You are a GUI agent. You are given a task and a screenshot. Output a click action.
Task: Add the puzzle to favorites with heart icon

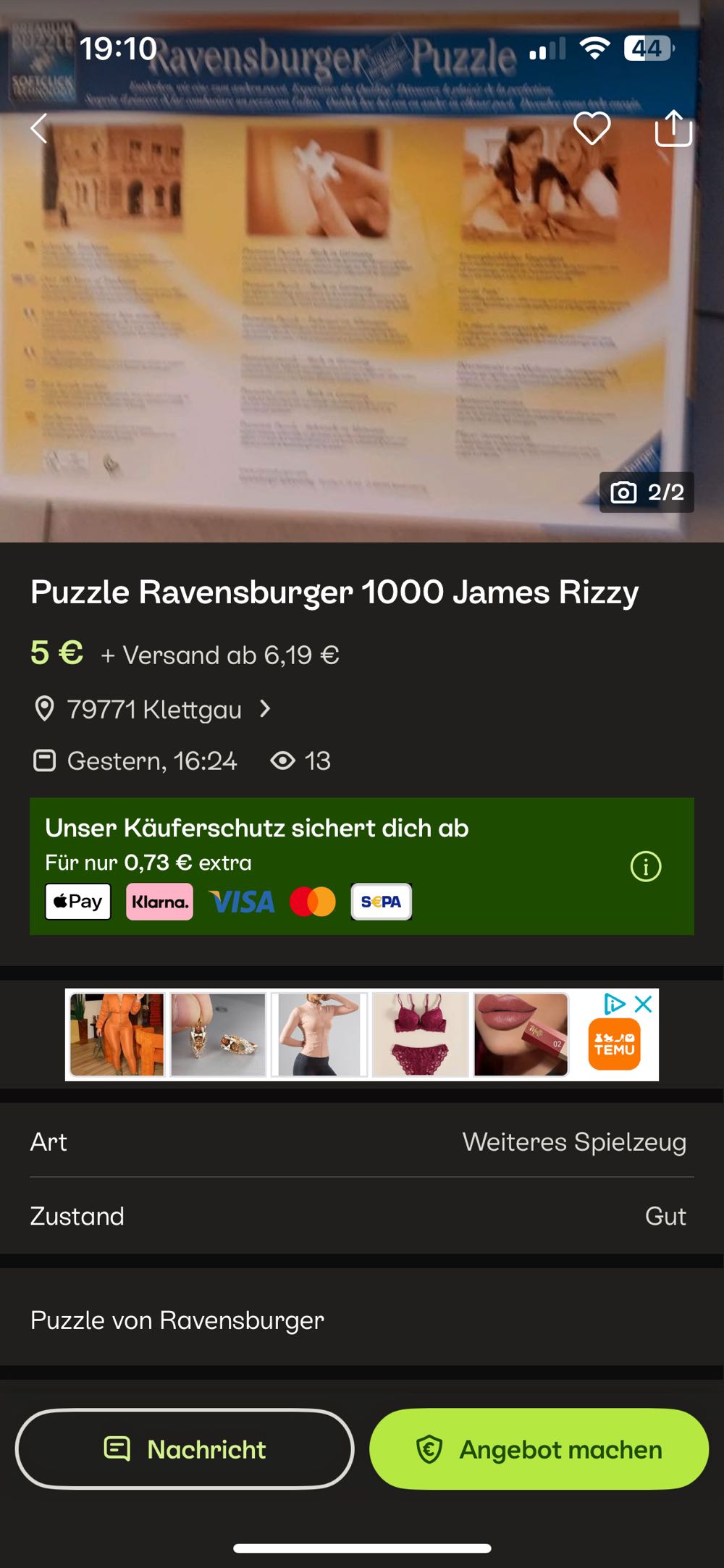point(592,130)
